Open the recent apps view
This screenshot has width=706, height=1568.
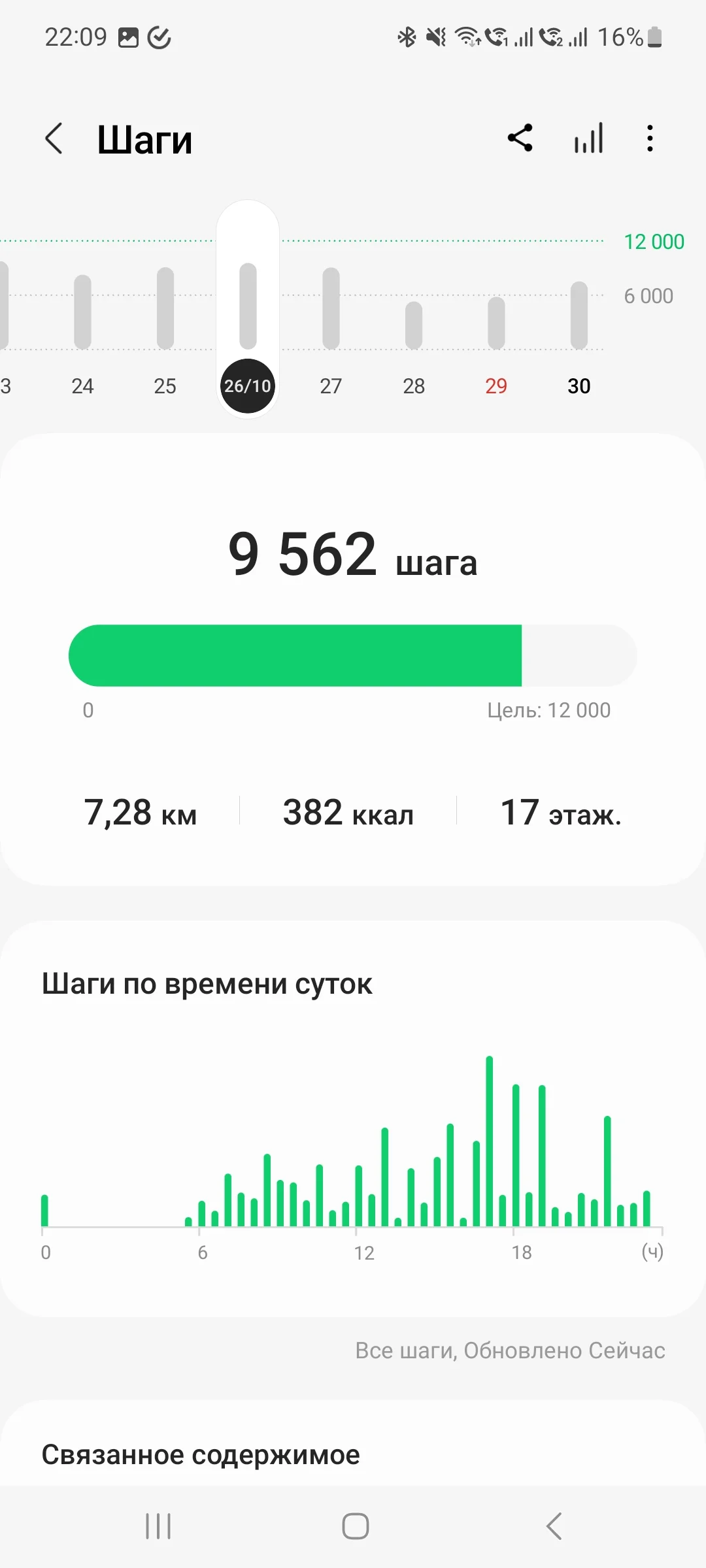[x=158, y=1526]
